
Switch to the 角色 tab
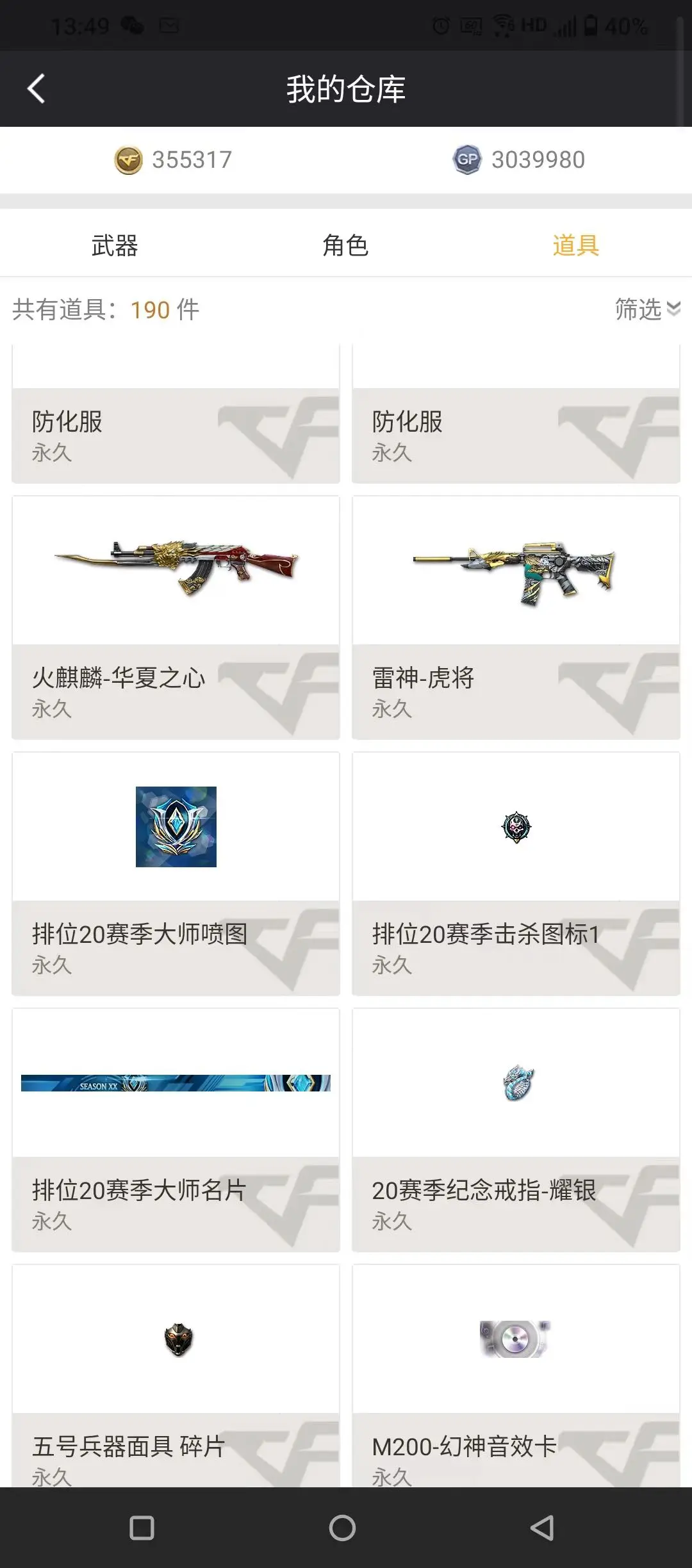pos(345,245)
